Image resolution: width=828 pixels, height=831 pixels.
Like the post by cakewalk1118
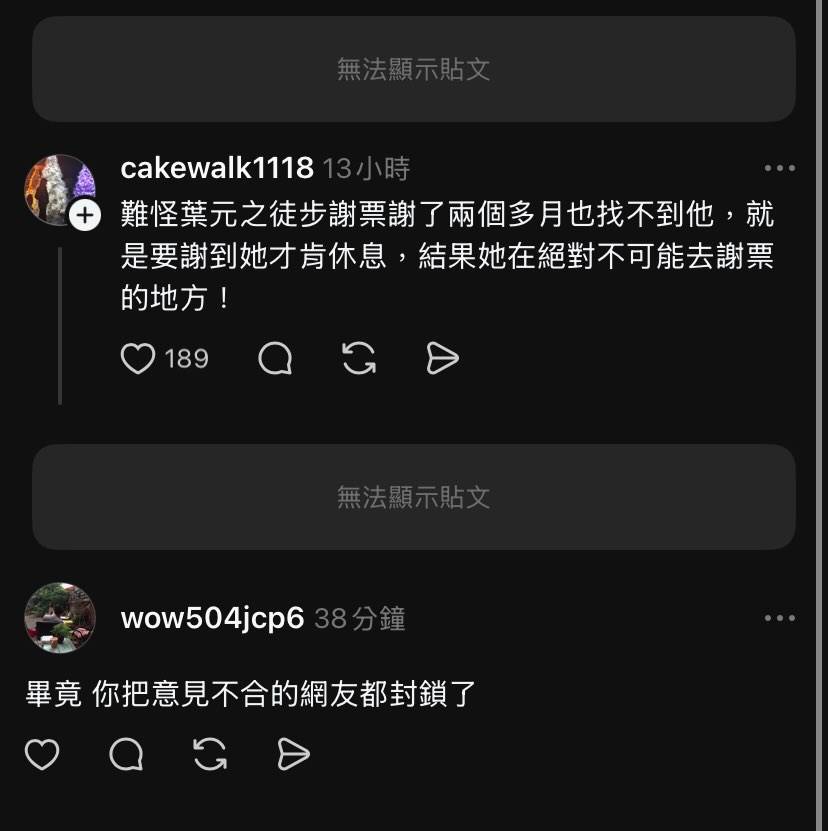[x=138, y=359]
